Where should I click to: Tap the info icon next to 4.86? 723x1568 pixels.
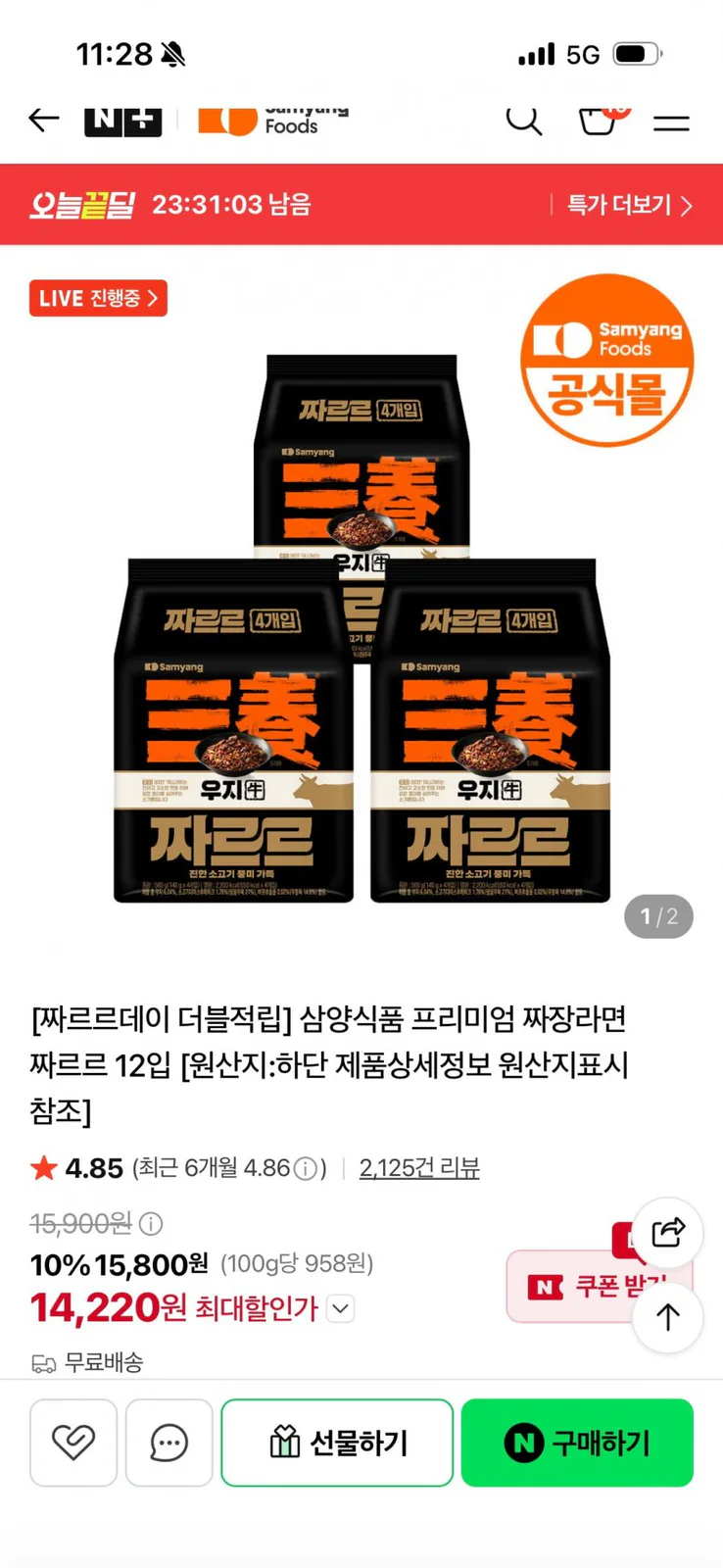pyautogui.click(x=306, y=1168)
